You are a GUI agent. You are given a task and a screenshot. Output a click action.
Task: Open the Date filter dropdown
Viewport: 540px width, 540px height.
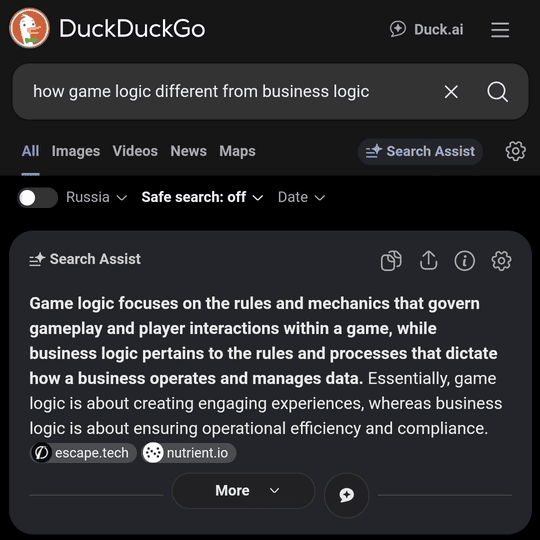tap(301, 197)
